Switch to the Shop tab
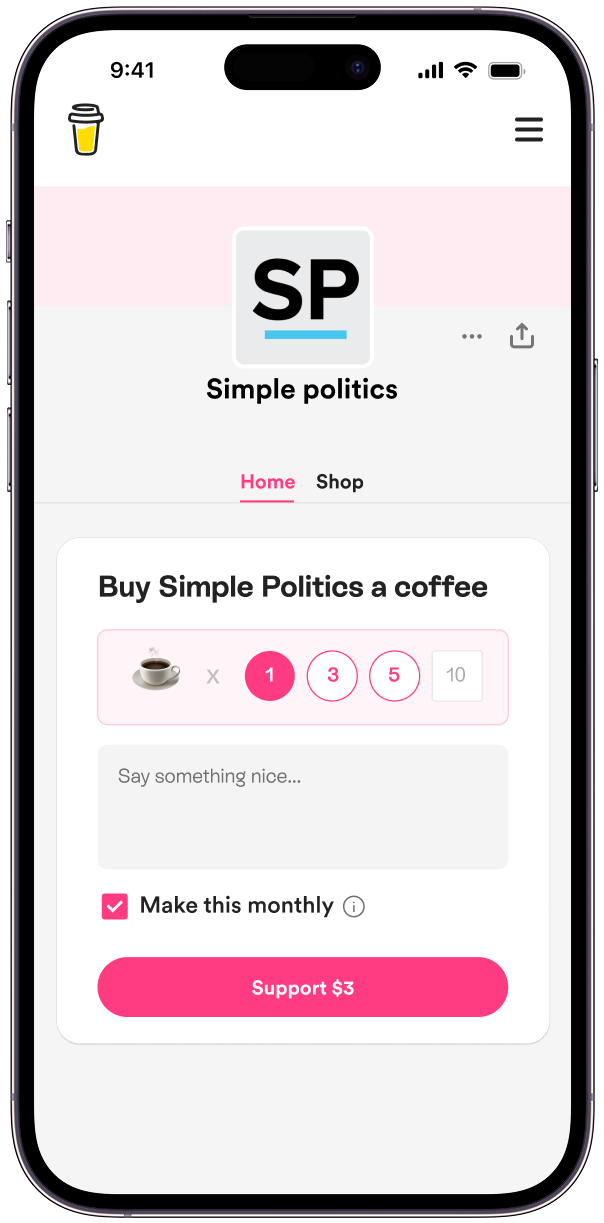 click(340, 482)
